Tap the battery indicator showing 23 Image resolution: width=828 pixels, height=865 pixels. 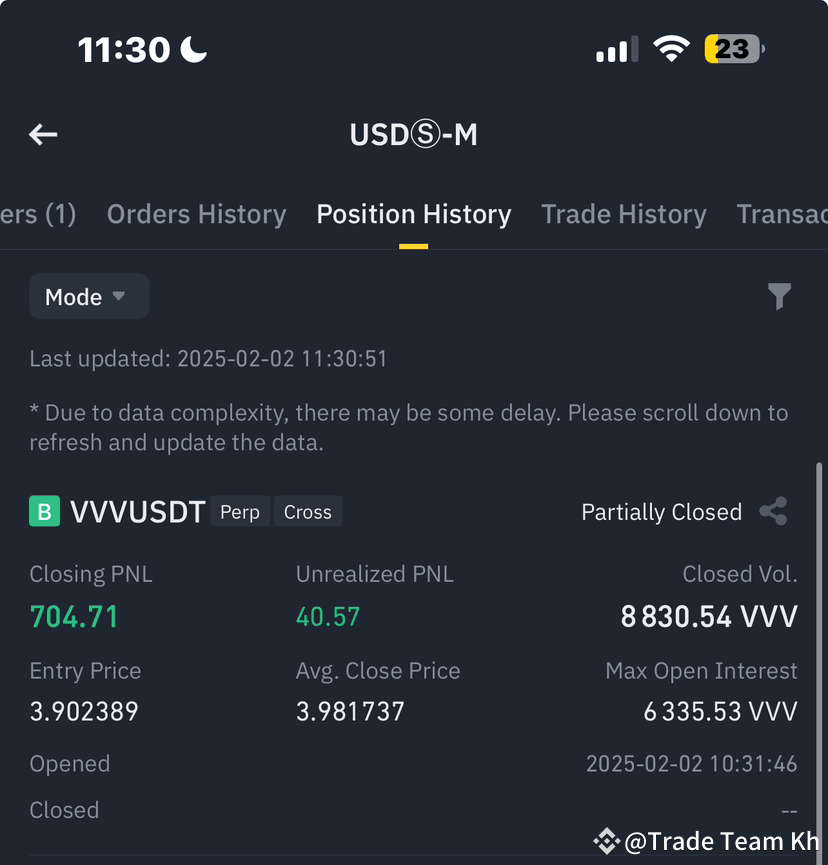click(x=731, y=48)
